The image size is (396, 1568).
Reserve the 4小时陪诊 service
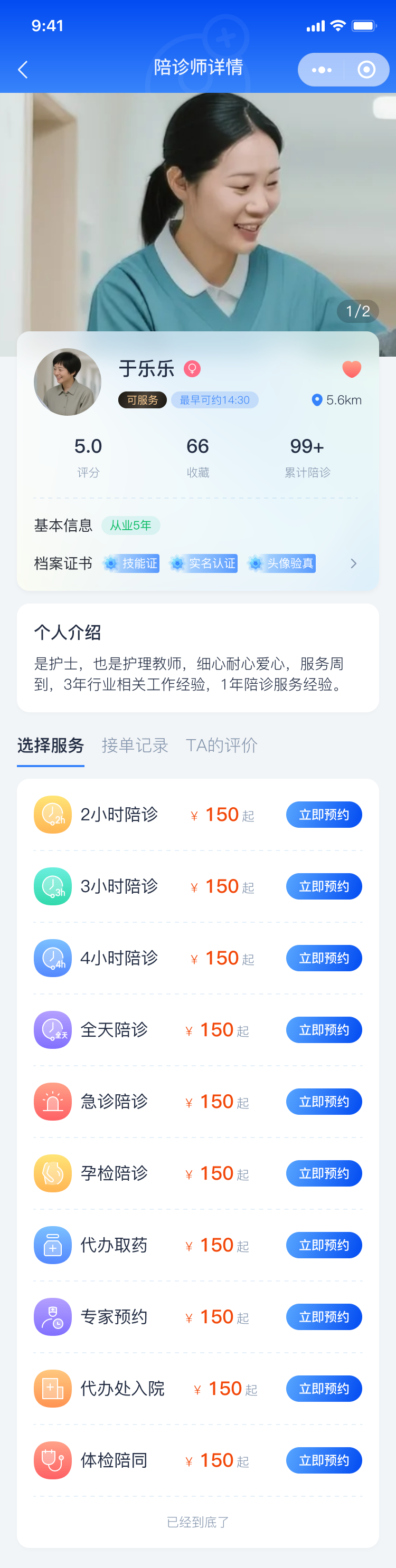pyautogui.click(x=324, y=958)
